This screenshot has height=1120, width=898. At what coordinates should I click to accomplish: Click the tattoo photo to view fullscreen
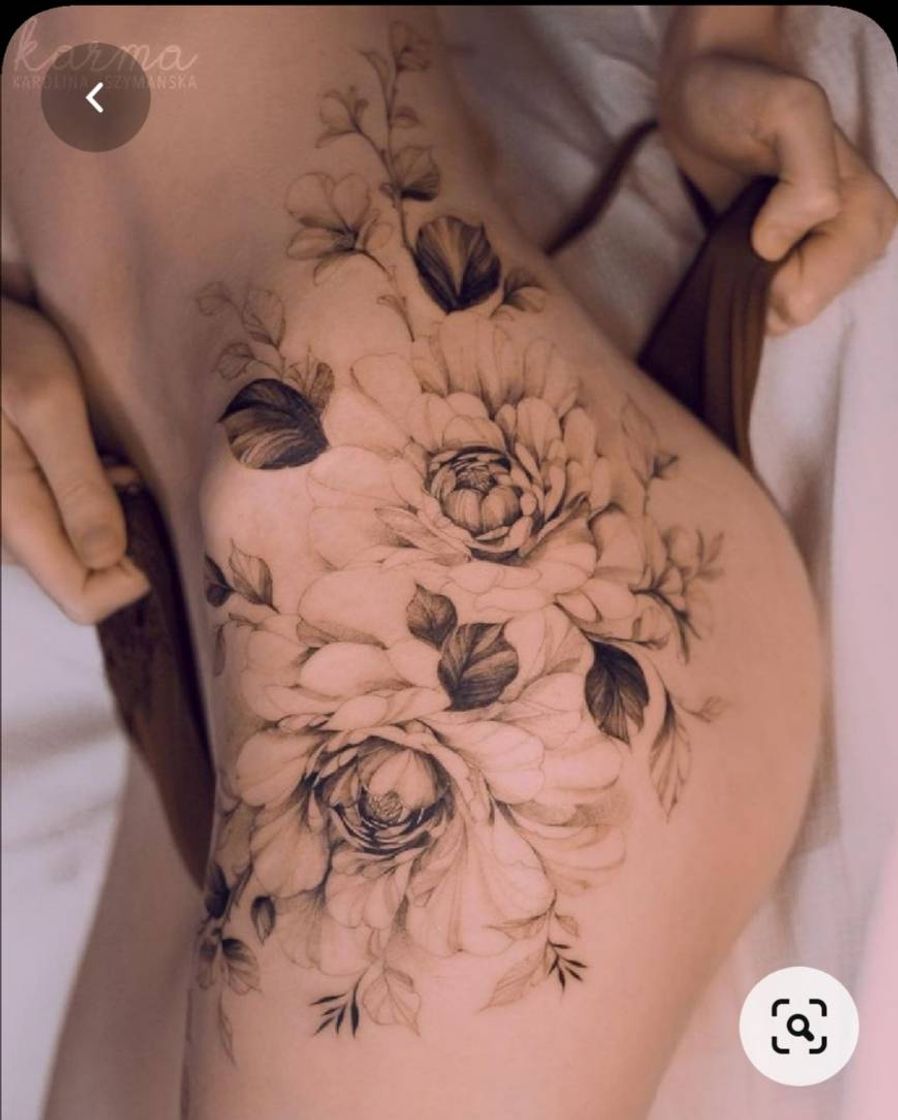449,560
